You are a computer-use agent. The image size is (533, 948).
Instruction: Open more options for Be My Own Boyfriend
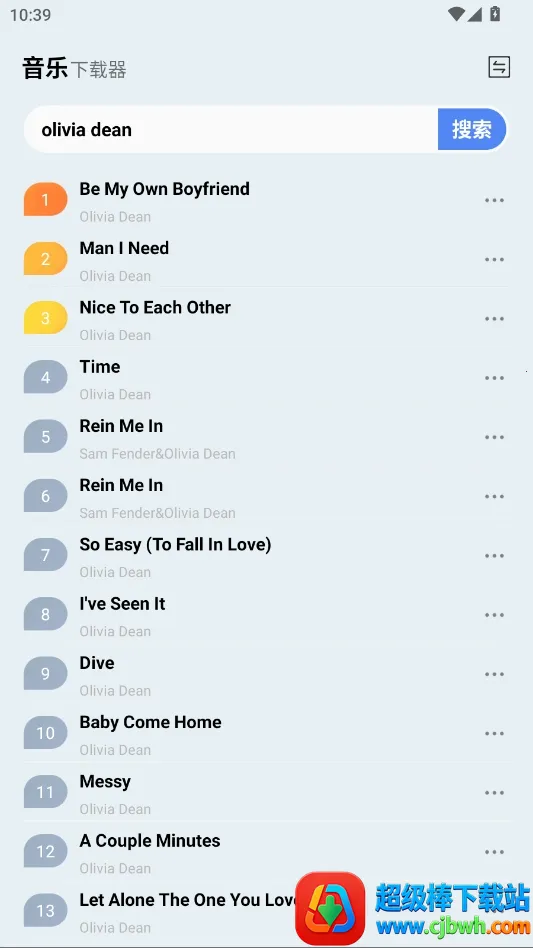coord(494,201)
